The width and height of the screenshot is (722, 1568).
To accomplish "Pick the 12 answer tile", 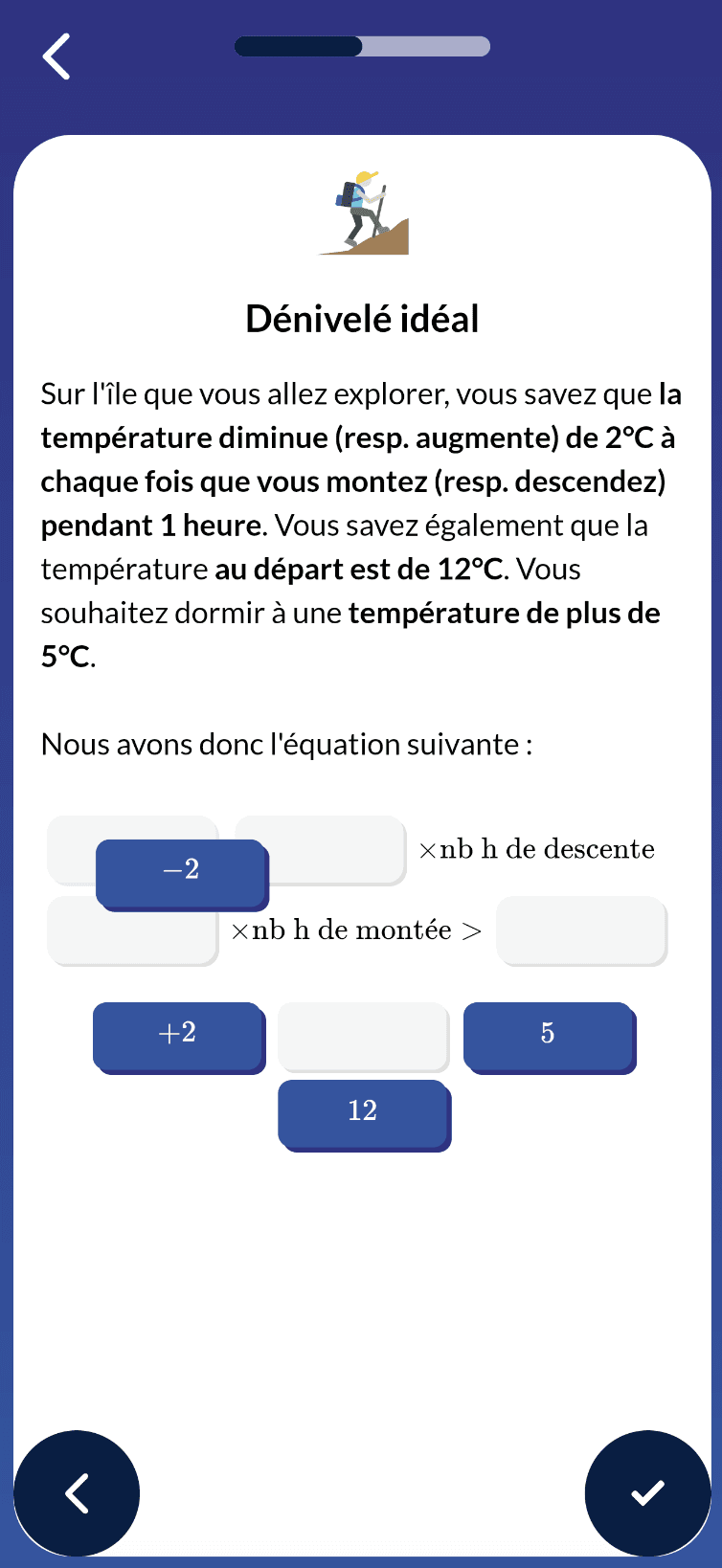I will coord(364,1115).
